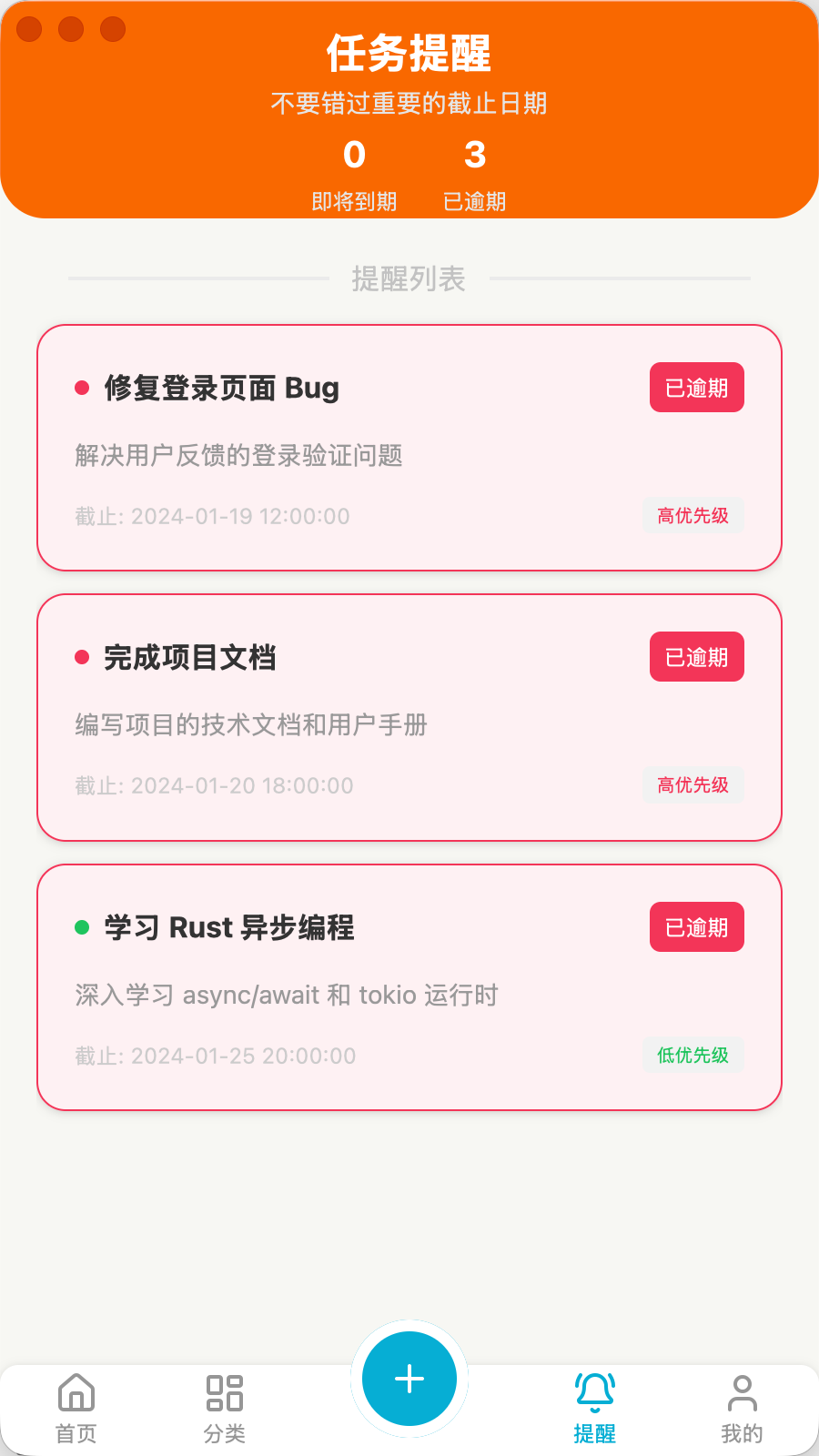Image resolution: width=819 pixels, height=1456 pixels.
Task: Toggle the 已逾期 badge on 完成项目文档
Action: click(696, 656)
